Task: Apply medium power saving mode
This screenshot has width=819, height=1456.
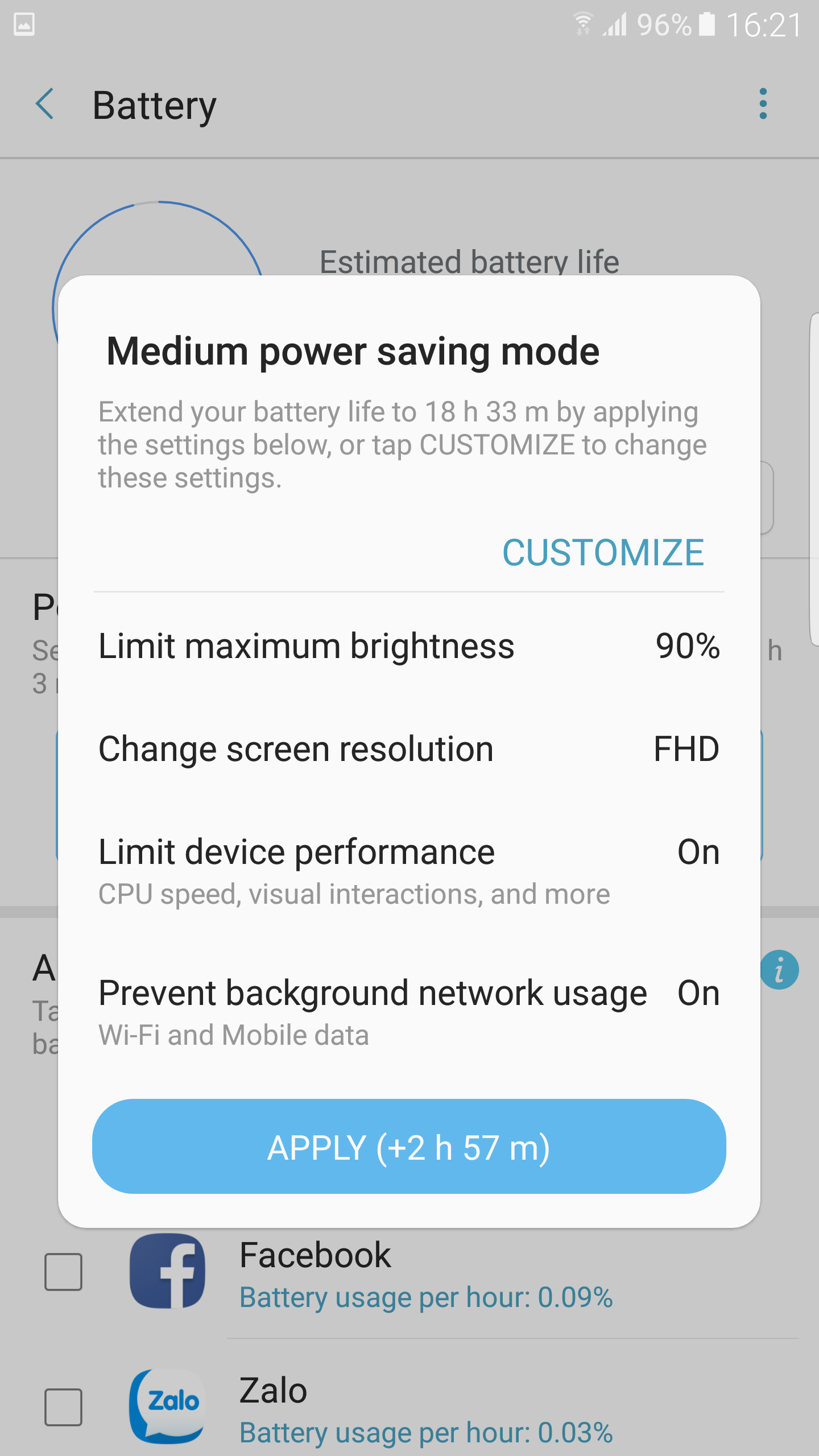Action: [409, 1147]
